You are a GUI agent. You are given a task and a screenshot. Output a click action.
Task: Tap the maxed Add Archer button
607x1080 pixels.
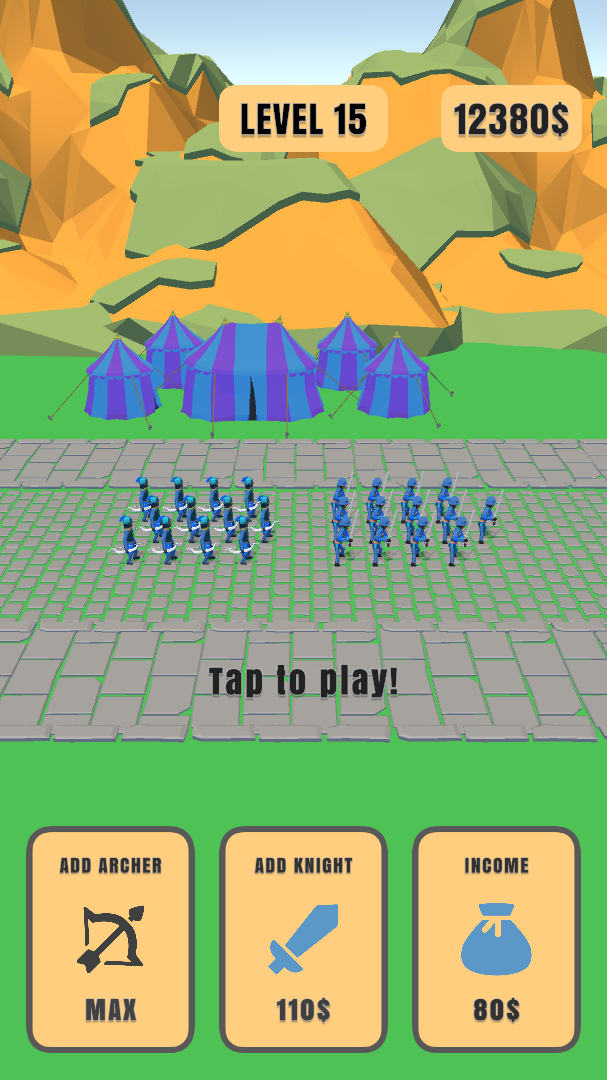110,939
